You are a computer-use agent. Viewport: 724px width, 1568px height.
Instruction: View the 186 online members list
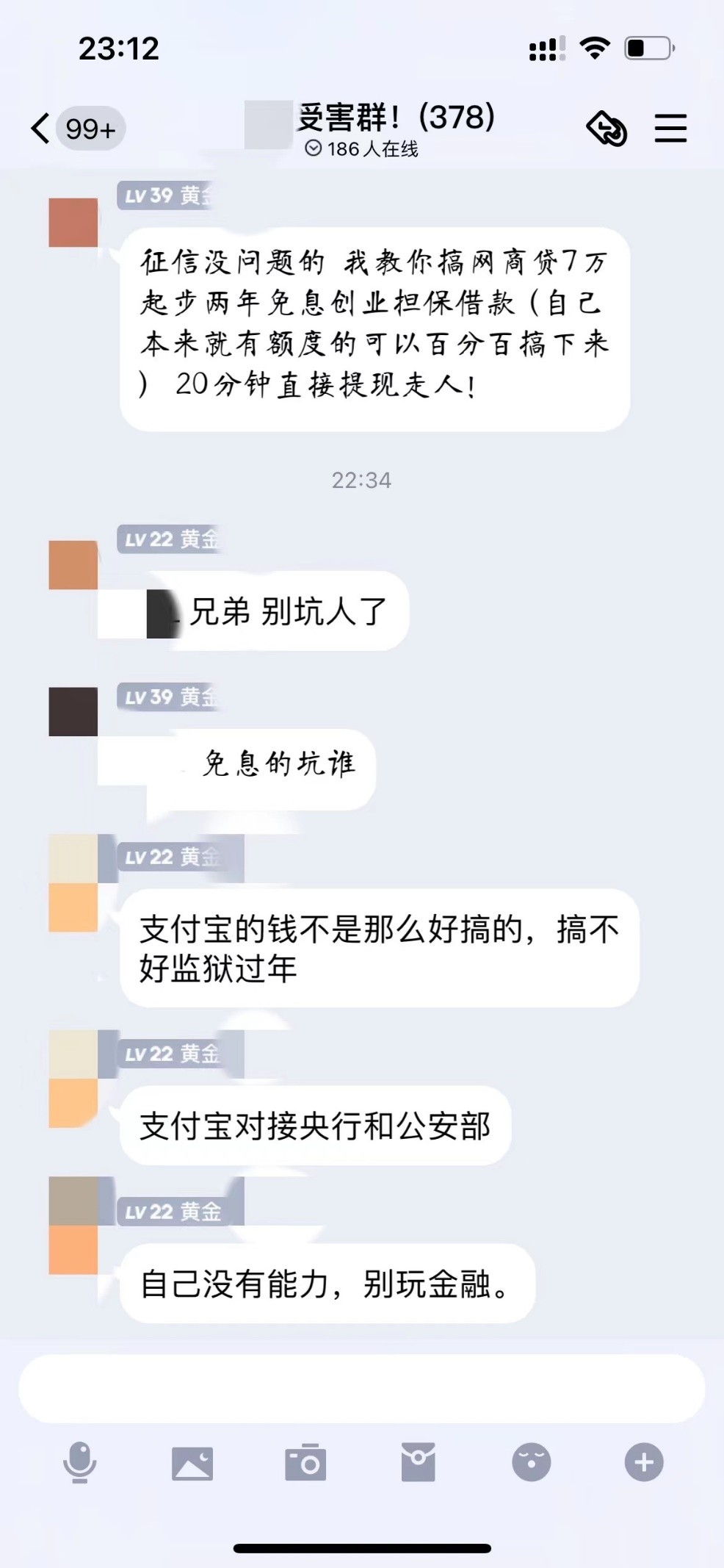click(363, 149)
